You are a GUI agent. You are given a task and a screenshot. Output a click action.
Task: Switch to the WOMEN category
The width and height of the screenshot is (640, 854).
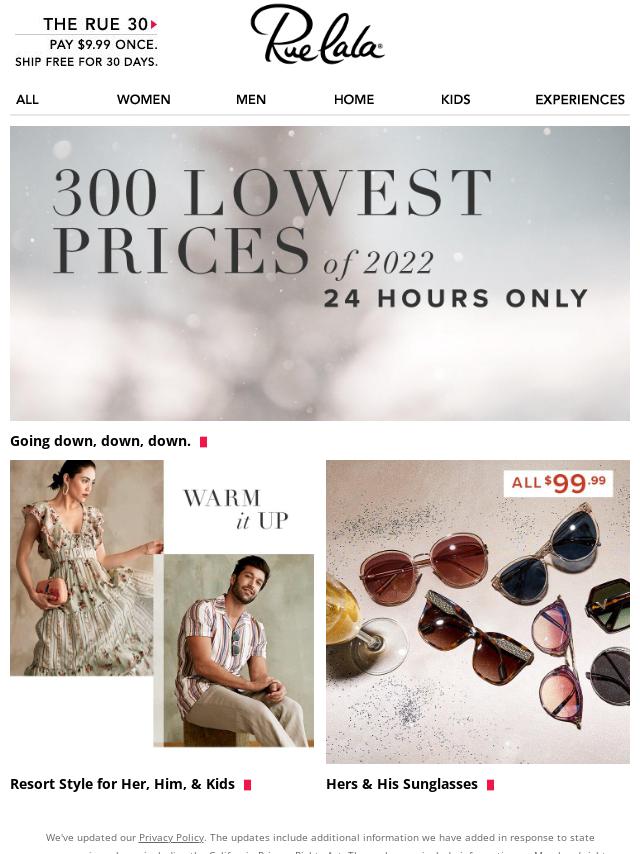[143, 99]
